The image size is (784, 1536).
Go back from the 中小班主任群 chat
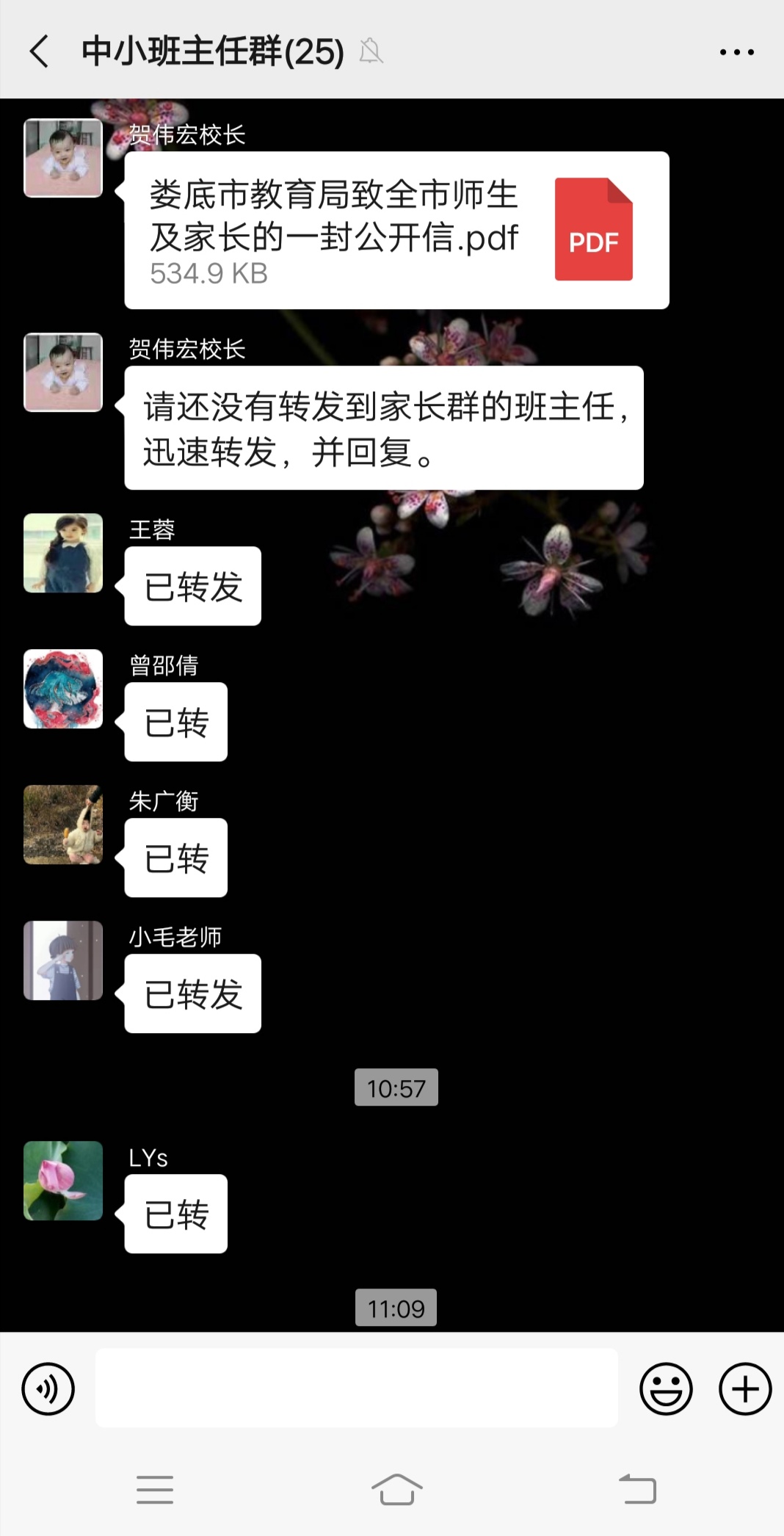pos(40,51)
